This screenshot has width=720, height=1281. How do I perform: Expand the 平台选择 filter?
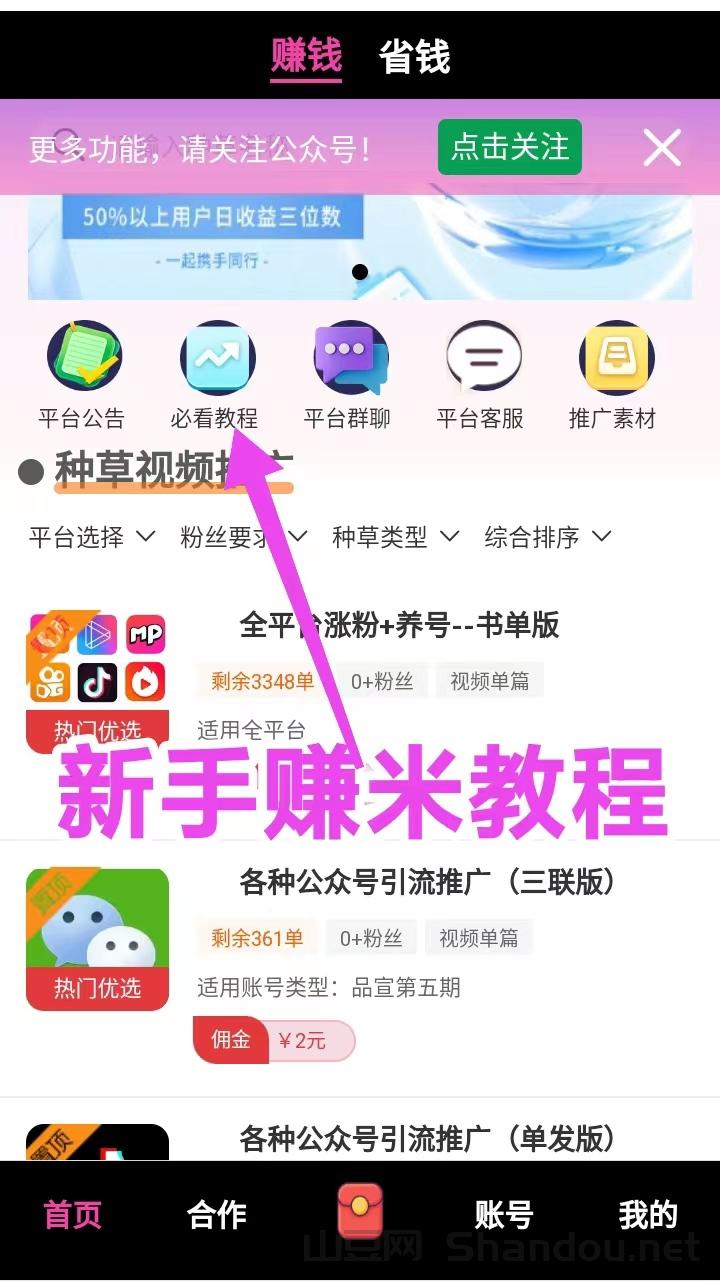point(91,537)
